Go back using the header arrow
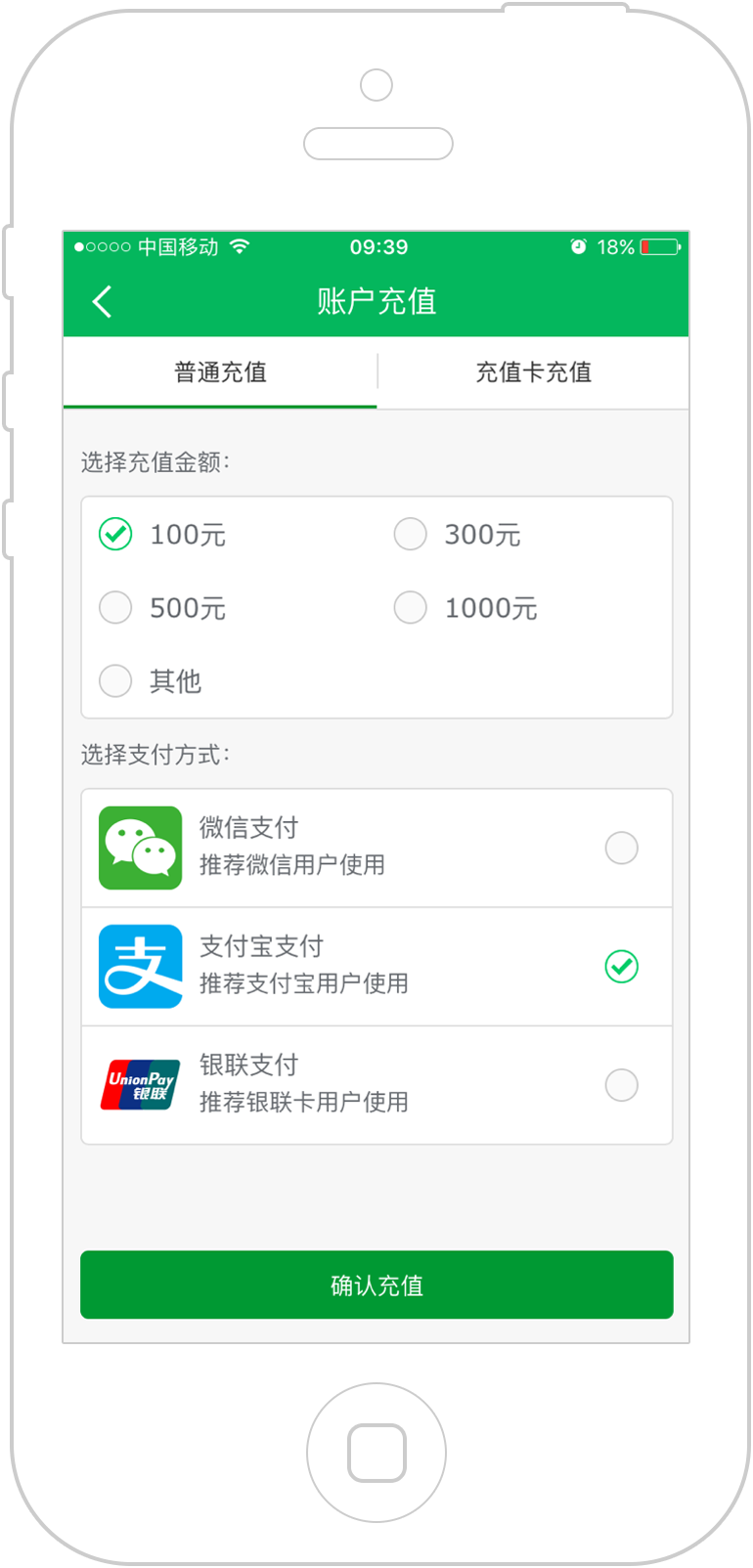The width and height of the screenshot is (753, 1568). point(102,301)
